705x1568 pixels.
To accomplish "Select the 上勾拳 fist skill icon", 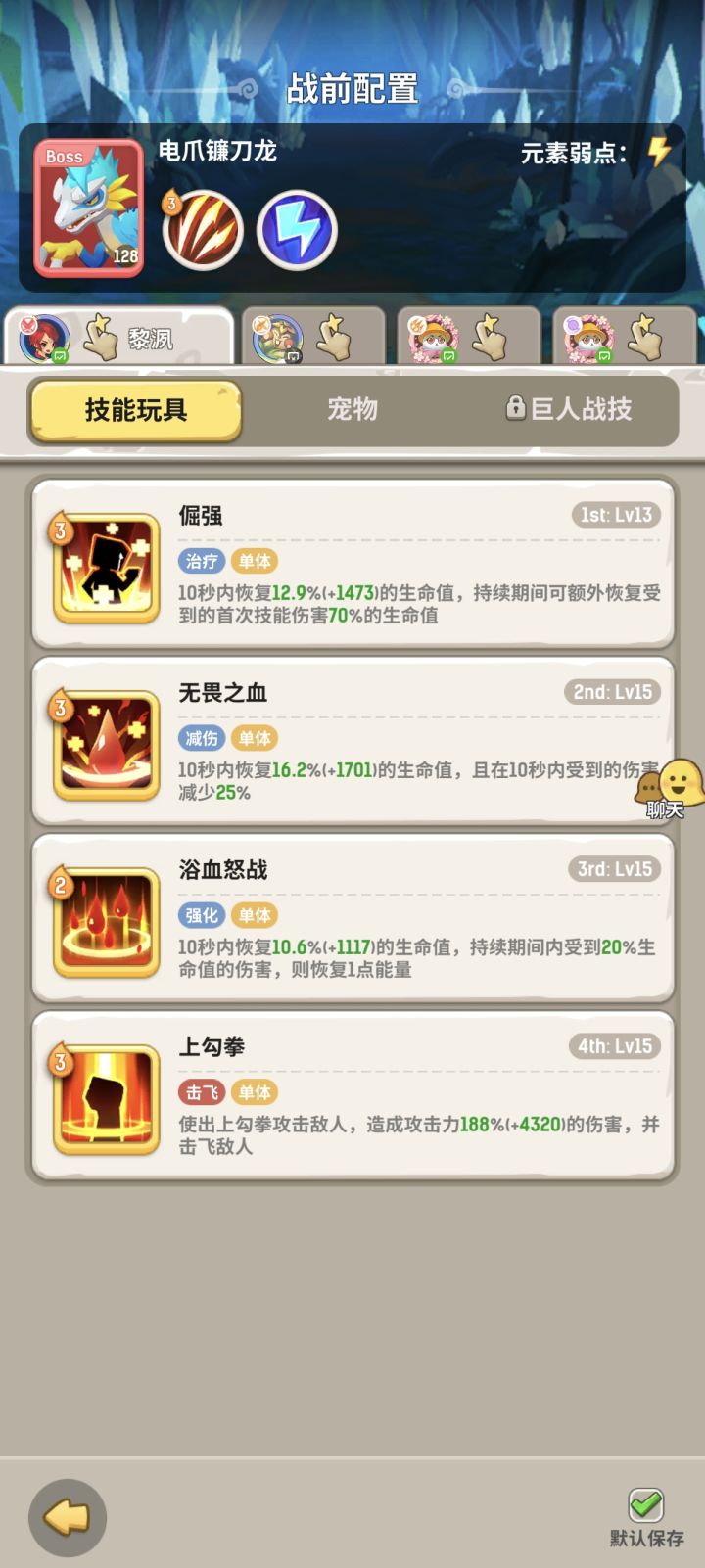I will pyautogui.click(x=103, y=1096).
